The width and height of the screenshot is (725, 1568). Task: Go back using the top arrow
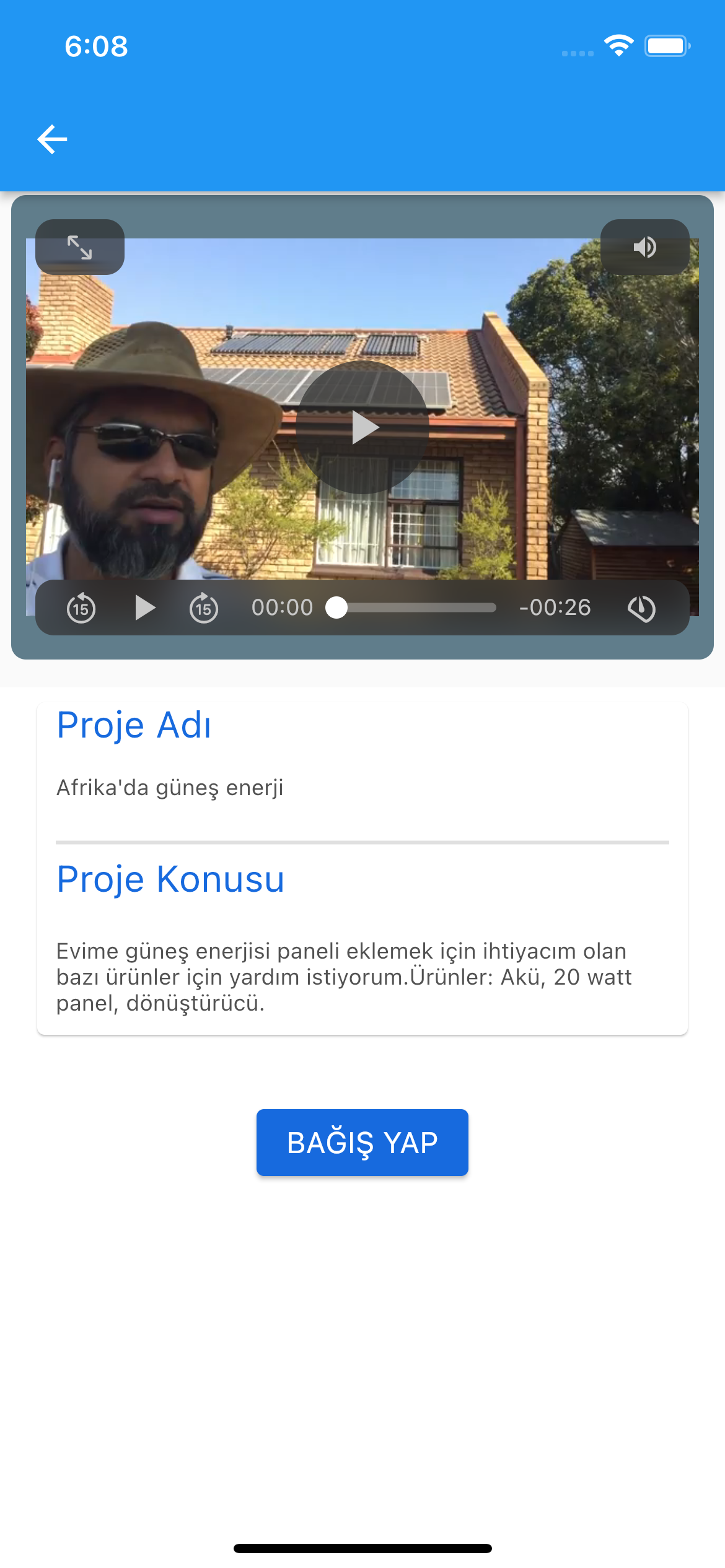click(53, 139)
